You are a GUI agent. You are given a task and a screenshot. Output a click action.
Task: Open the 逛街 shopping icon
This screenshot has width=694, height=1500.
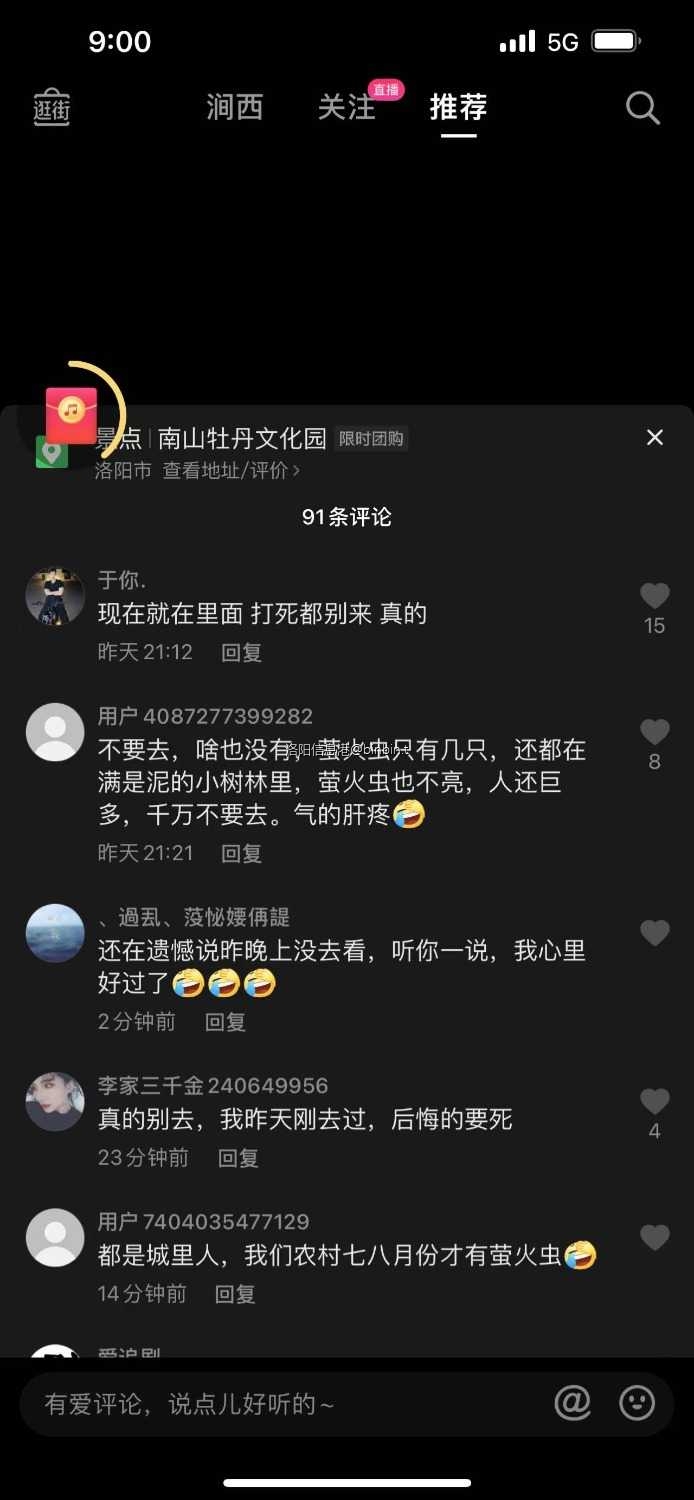coord(51,108)
